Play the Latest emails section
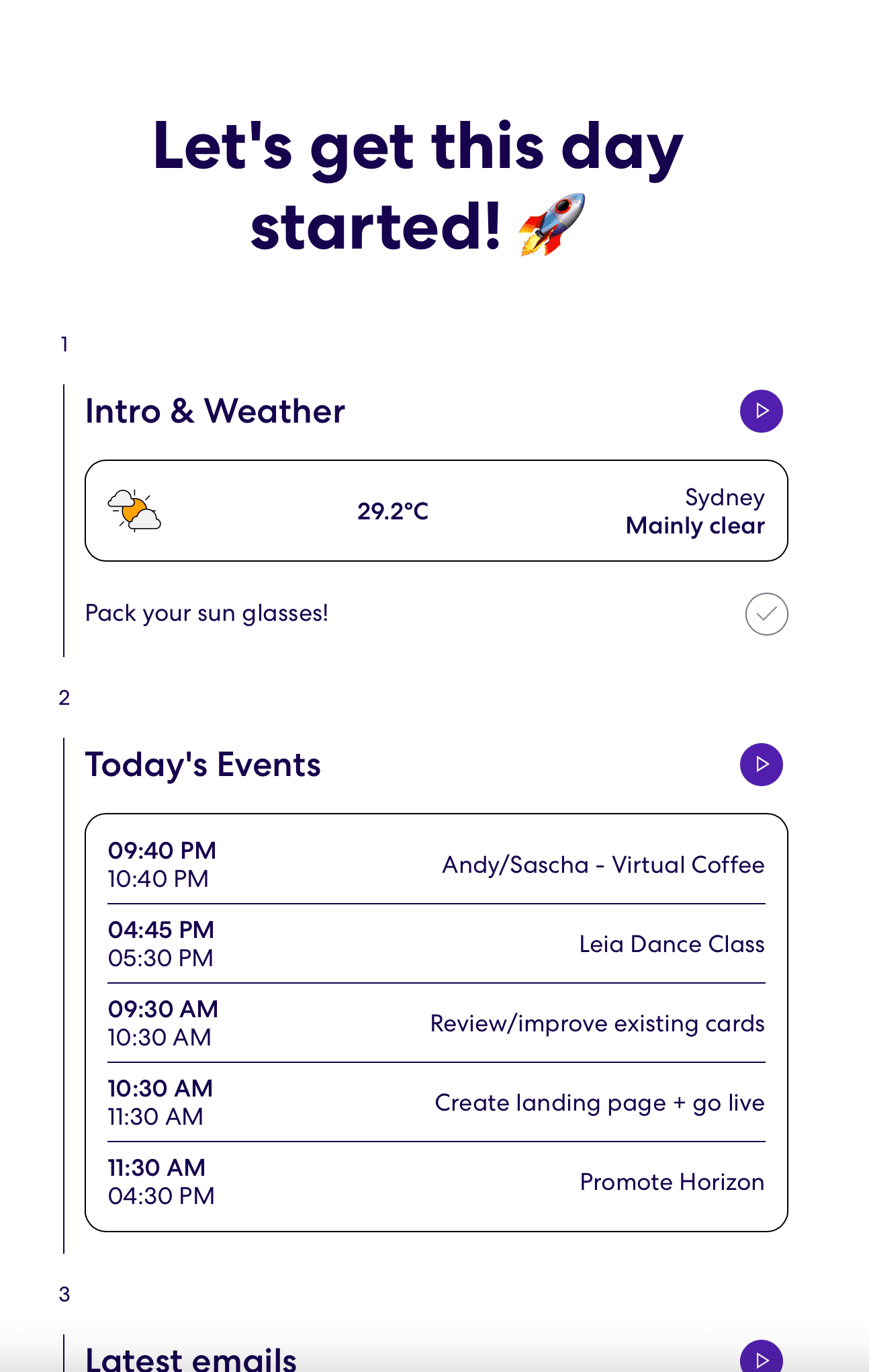Viewport: 869px width, 1372px height. (x=761, y=1359)
